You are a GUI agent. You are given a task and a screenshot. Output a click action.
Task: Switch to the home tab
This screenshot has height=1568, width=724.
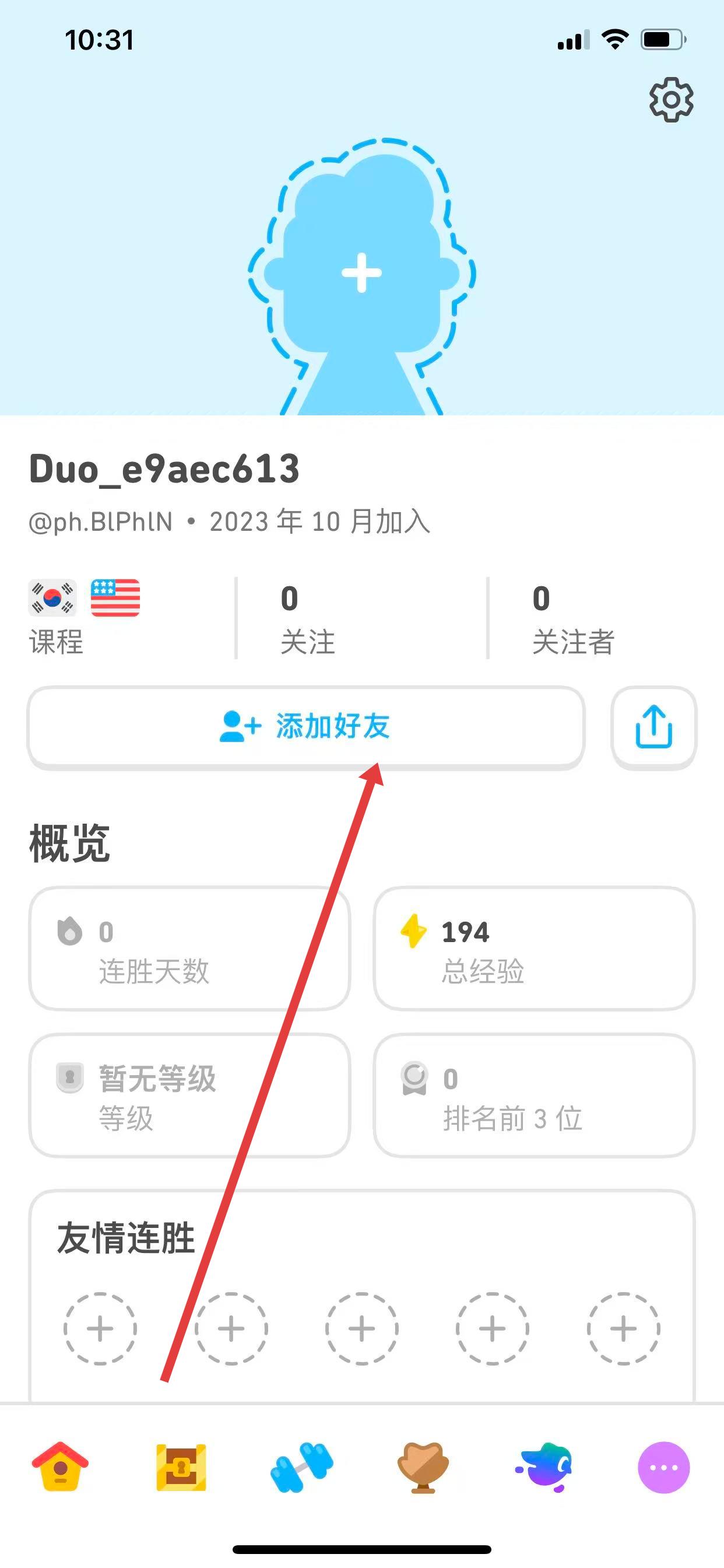click(x=60, y=1467)
